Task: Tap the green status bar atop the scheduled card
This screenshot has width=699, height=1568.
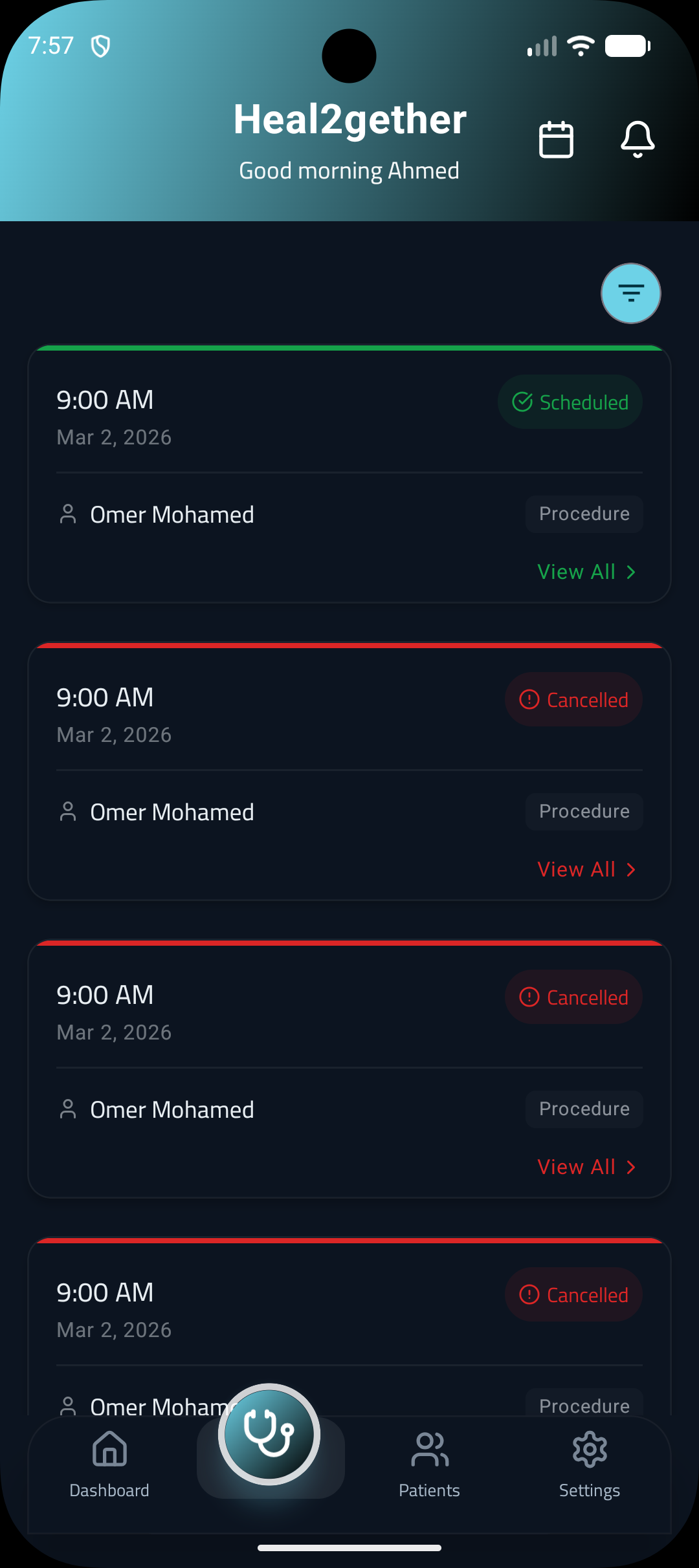Action: (x=349, y=347)
